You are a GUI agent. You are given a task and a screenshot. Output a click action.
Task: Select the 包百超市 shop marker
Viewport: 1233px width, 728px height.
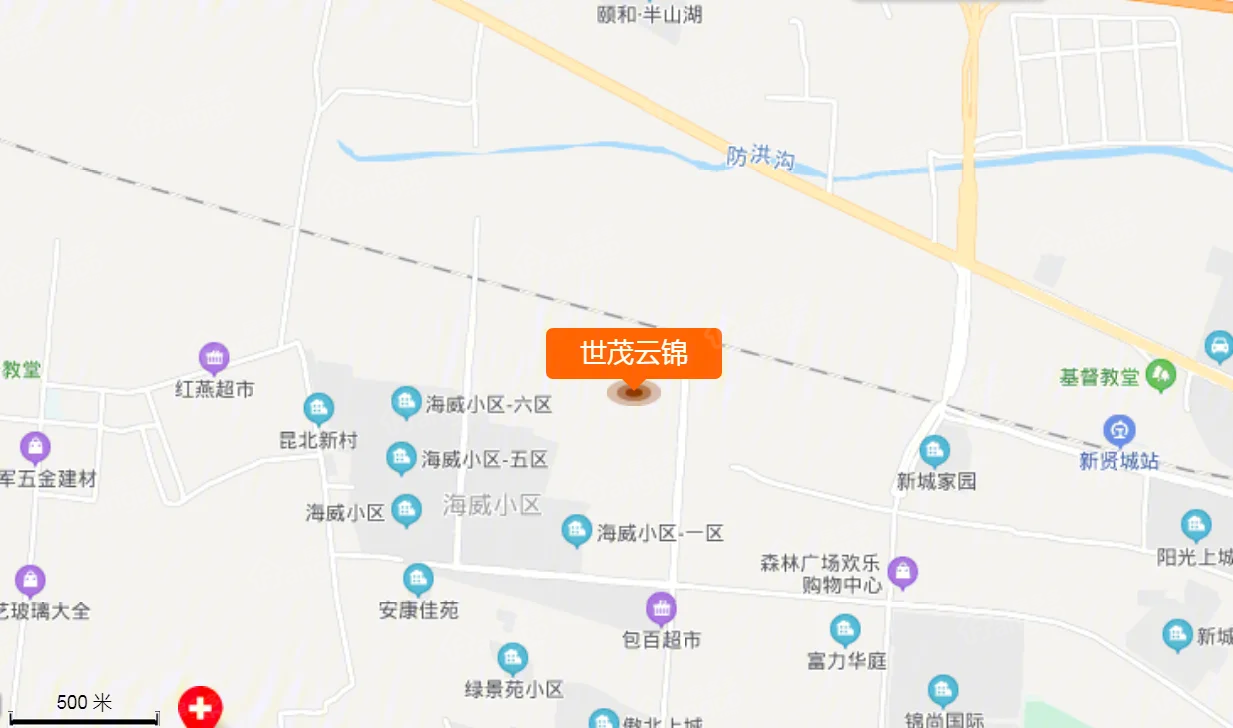coord(661,608)
